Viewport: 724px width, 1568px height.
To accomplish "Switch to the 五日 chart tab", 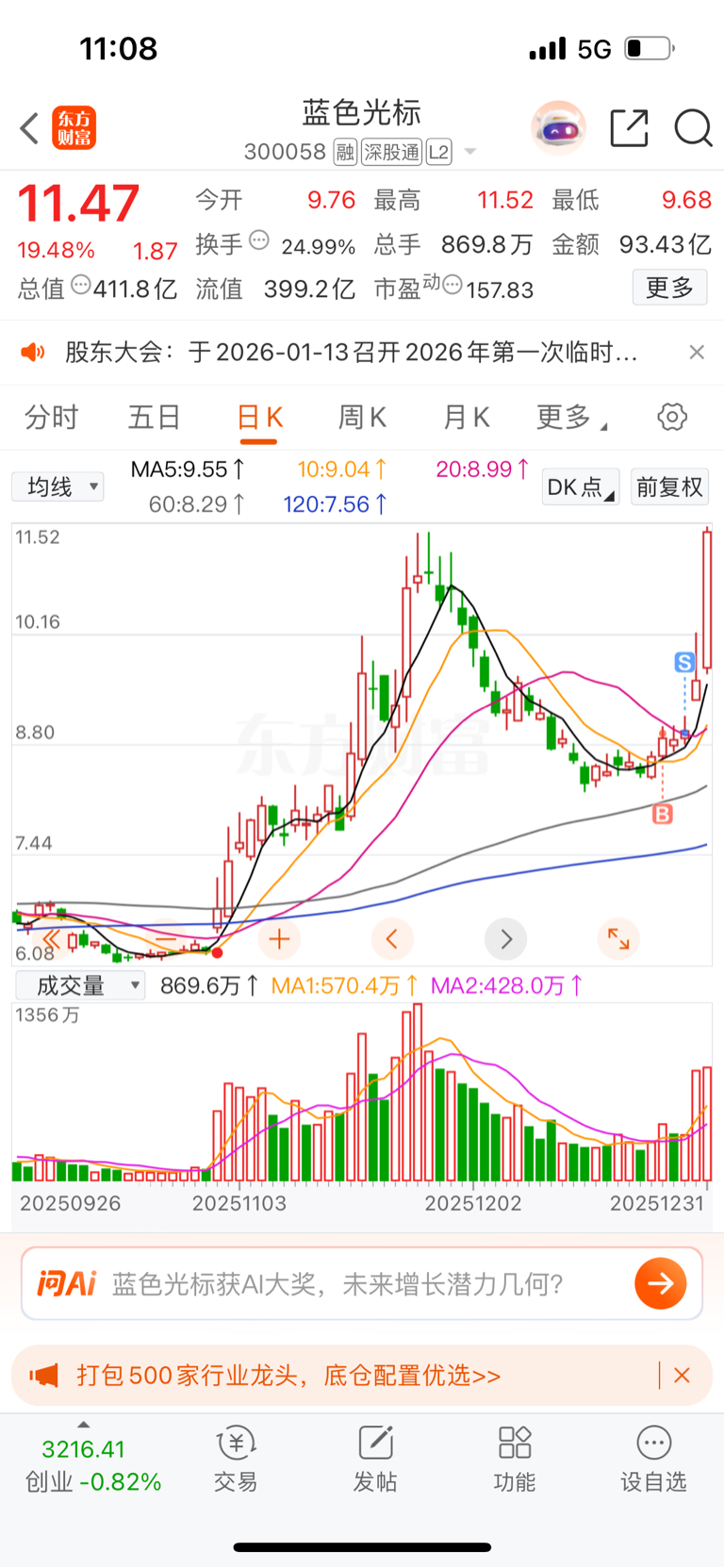I will click(154, 417).
